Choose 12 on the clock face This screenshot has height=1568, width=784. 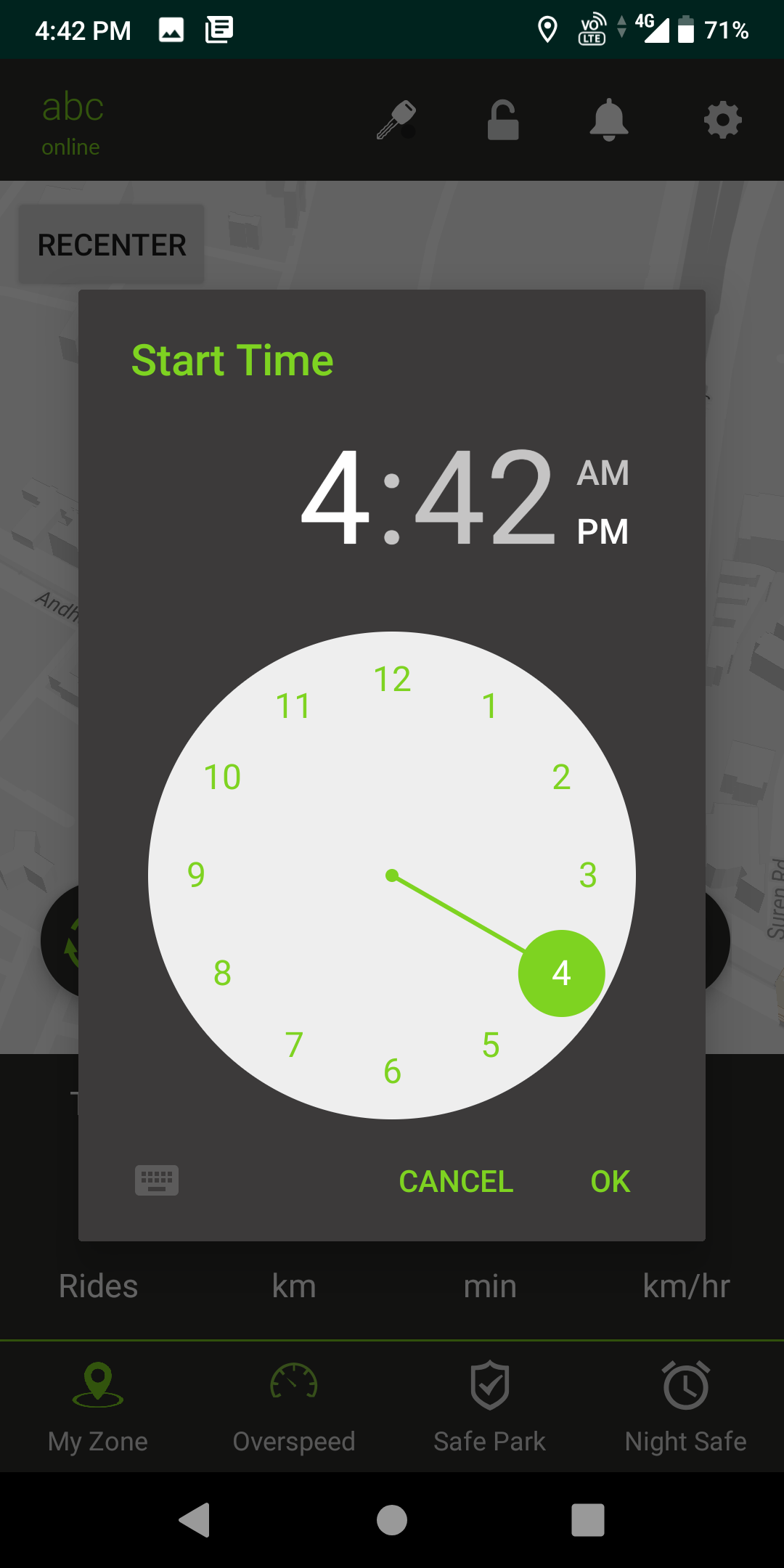pyautogui.click(x=392, y=679)
